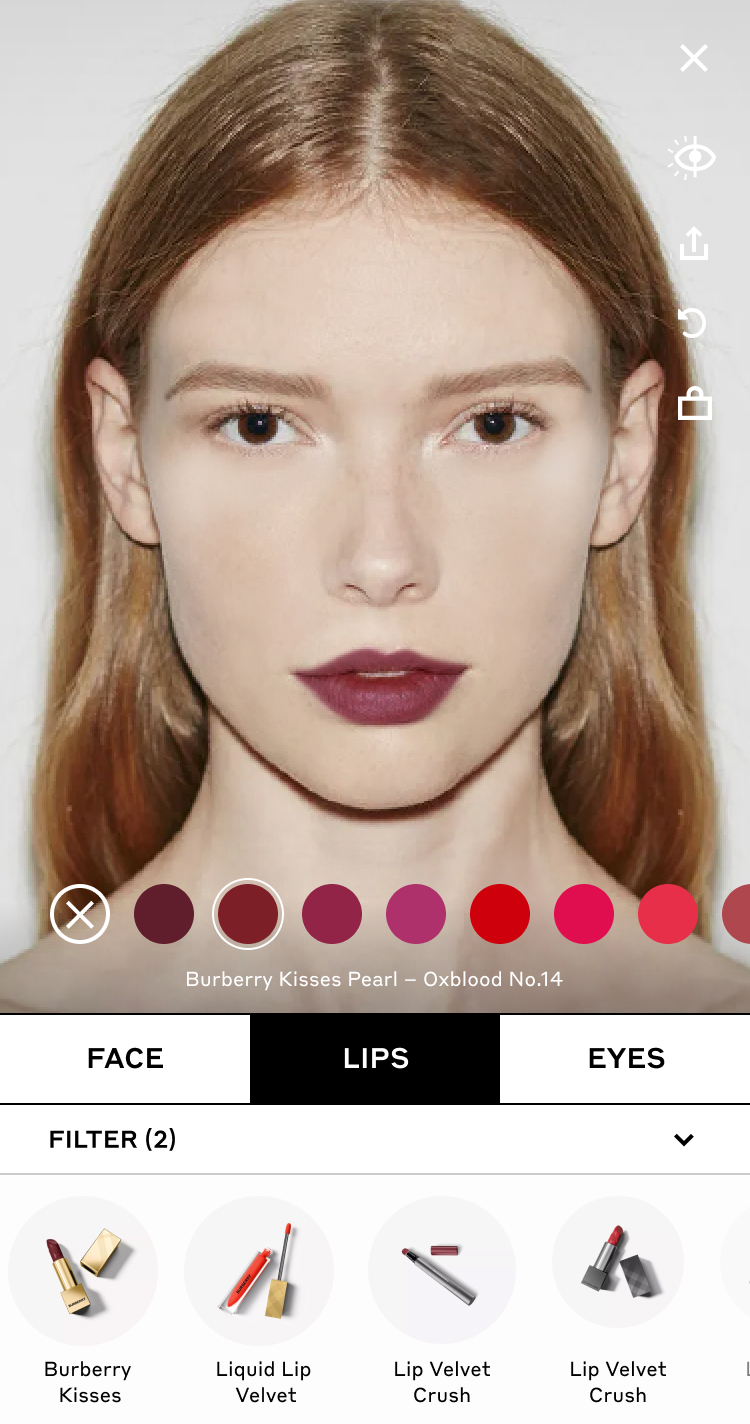Apply the hot pink lip shade
Viewport: 750px width, 1424px height.
[x=584, y=914]
